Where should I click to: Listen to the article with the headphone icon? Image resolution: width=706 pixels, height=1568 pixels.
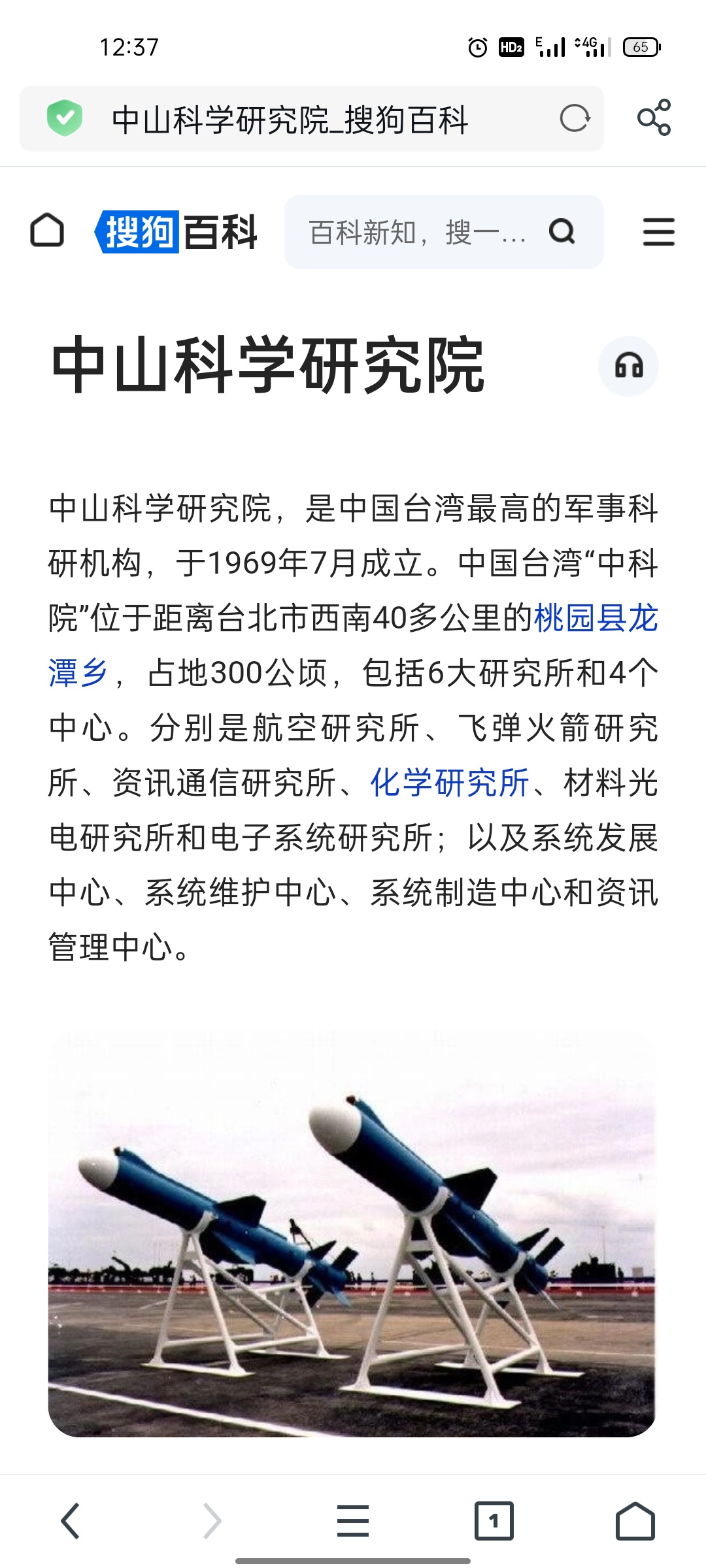[x=628, y=366]
